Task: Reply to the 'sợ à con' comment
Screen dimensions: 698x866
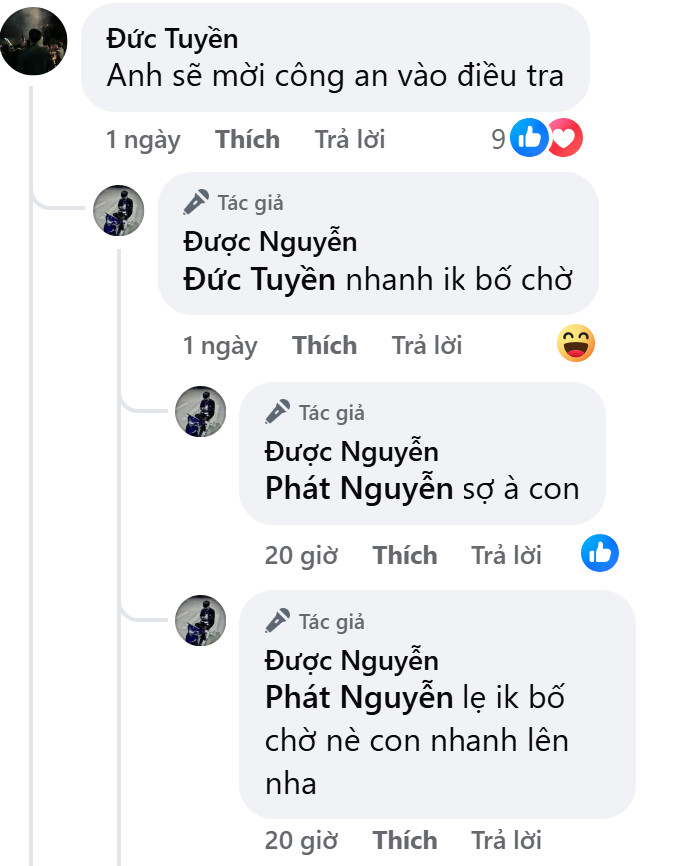Action: pyautogui.click(x=506, y=555)
